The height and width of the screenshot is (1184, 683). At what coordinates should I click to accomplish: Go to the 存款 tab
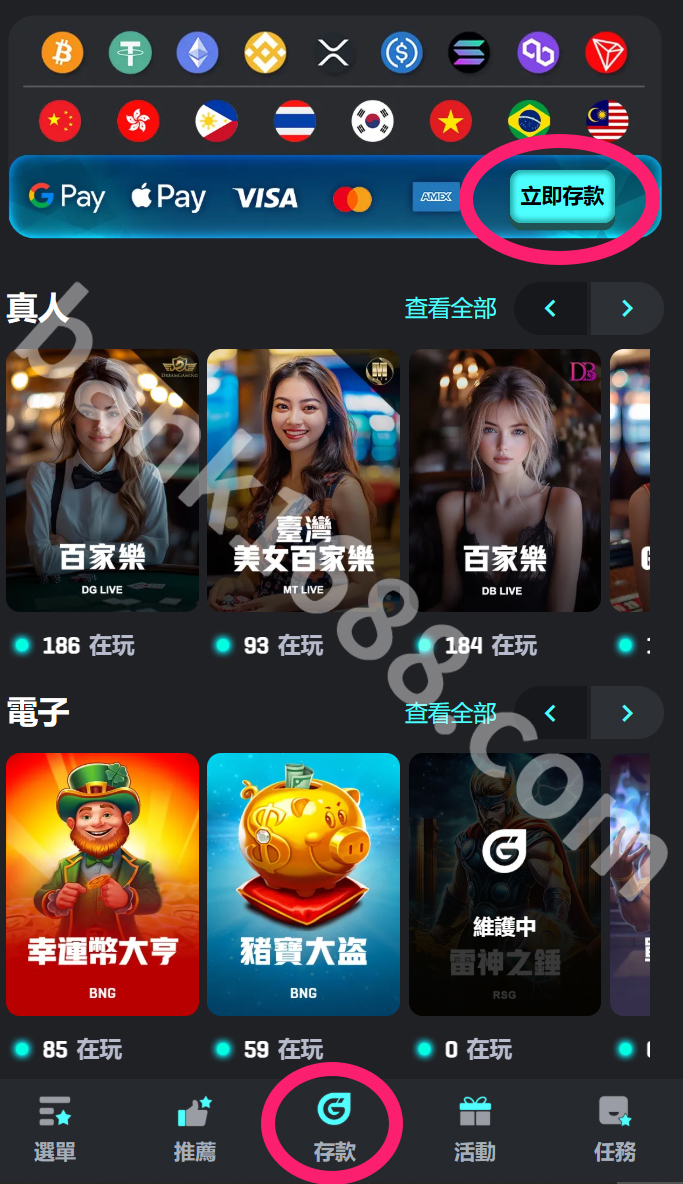pos(333,1130)
